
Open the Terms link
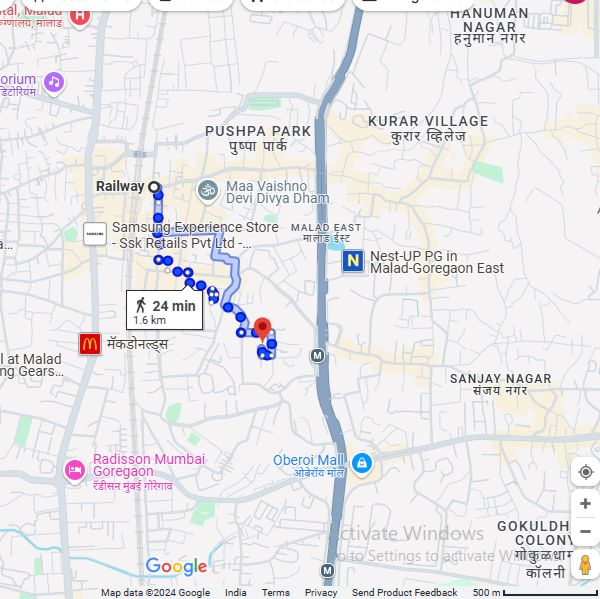click(276, 593)
